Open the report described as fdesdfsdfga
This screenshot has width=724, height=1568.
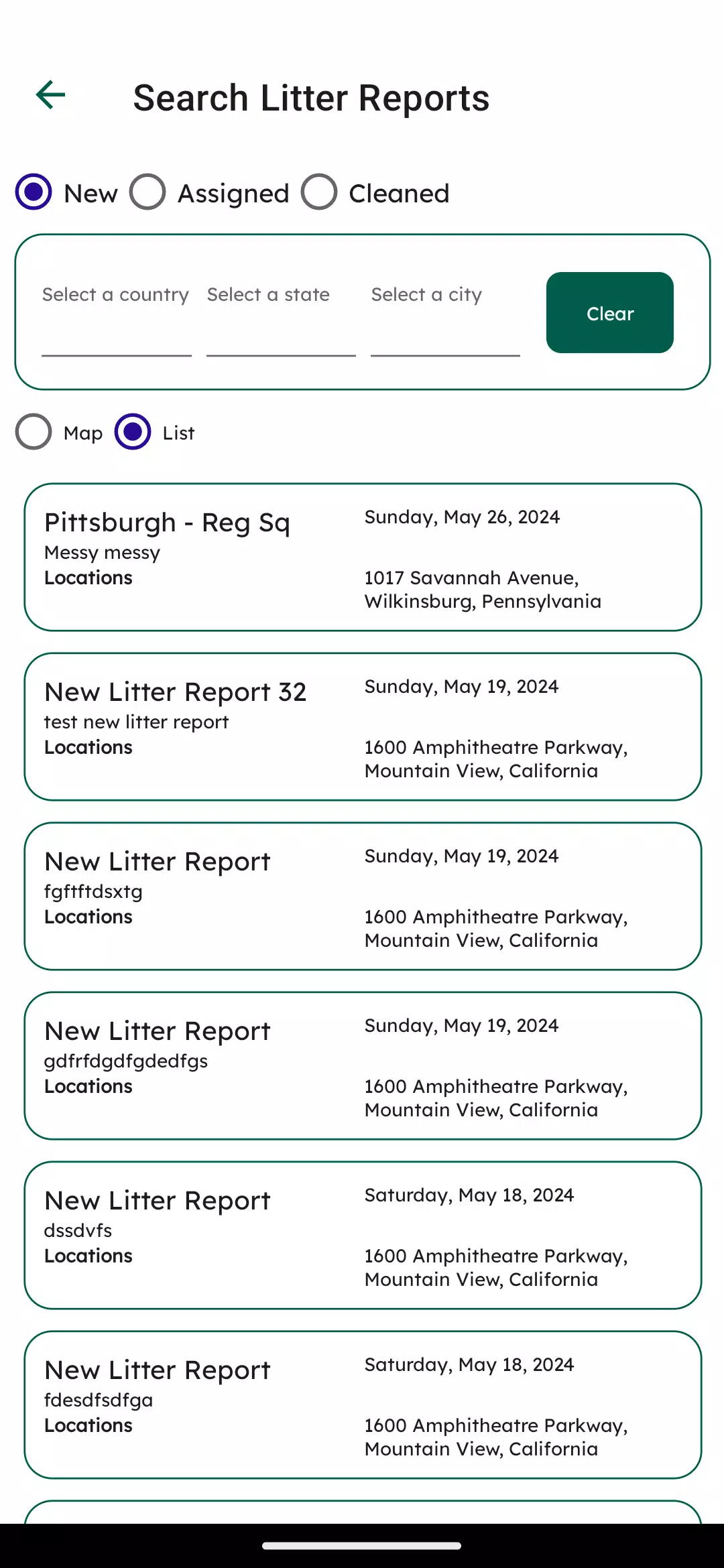pyautogui.click(x=363, y=1404)
